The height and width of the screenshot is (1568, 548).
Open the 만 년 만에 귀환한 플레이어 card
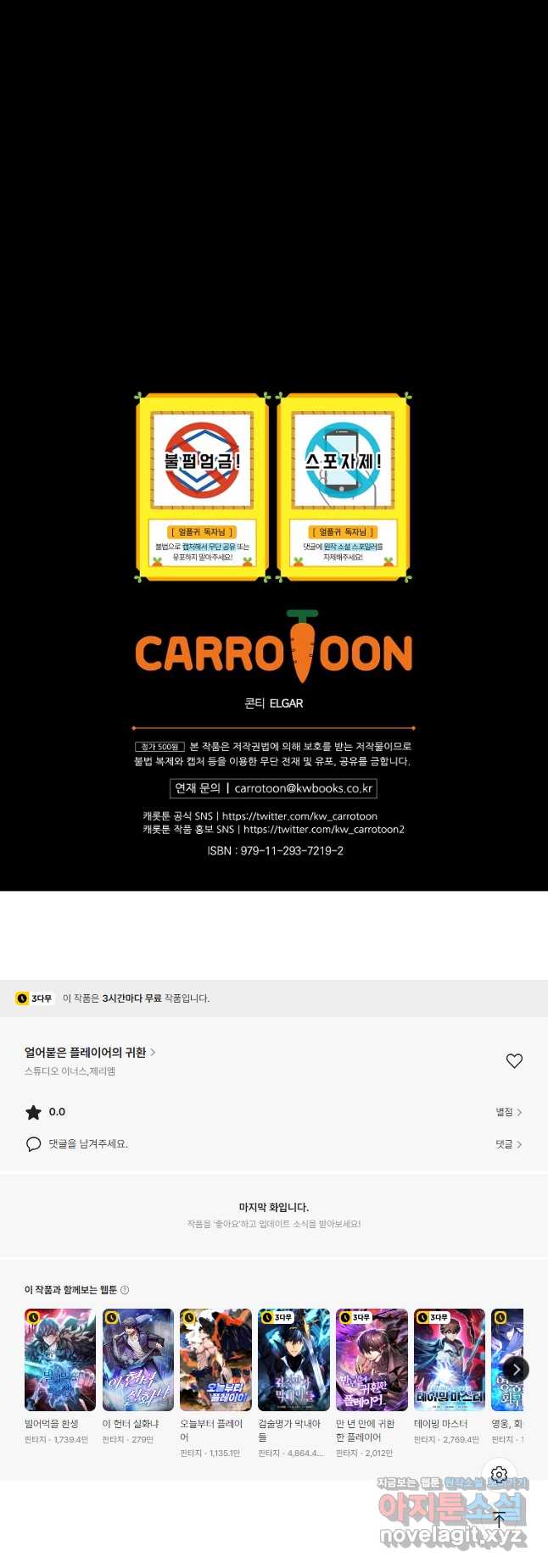pyautogui.click(x=372, y=1359)
